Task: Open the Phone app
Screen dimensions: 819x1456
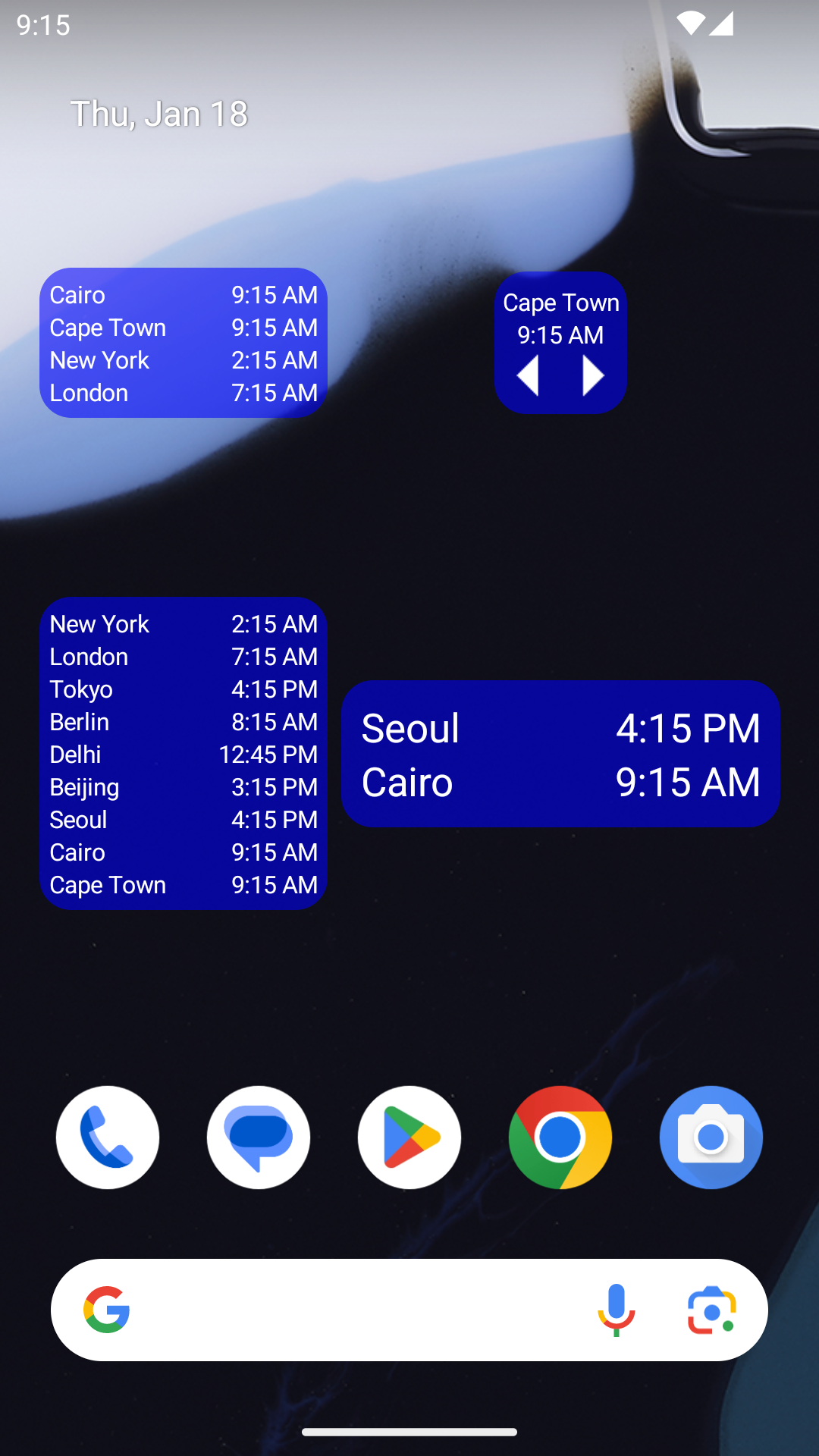Action: (x=108, y=1137)
